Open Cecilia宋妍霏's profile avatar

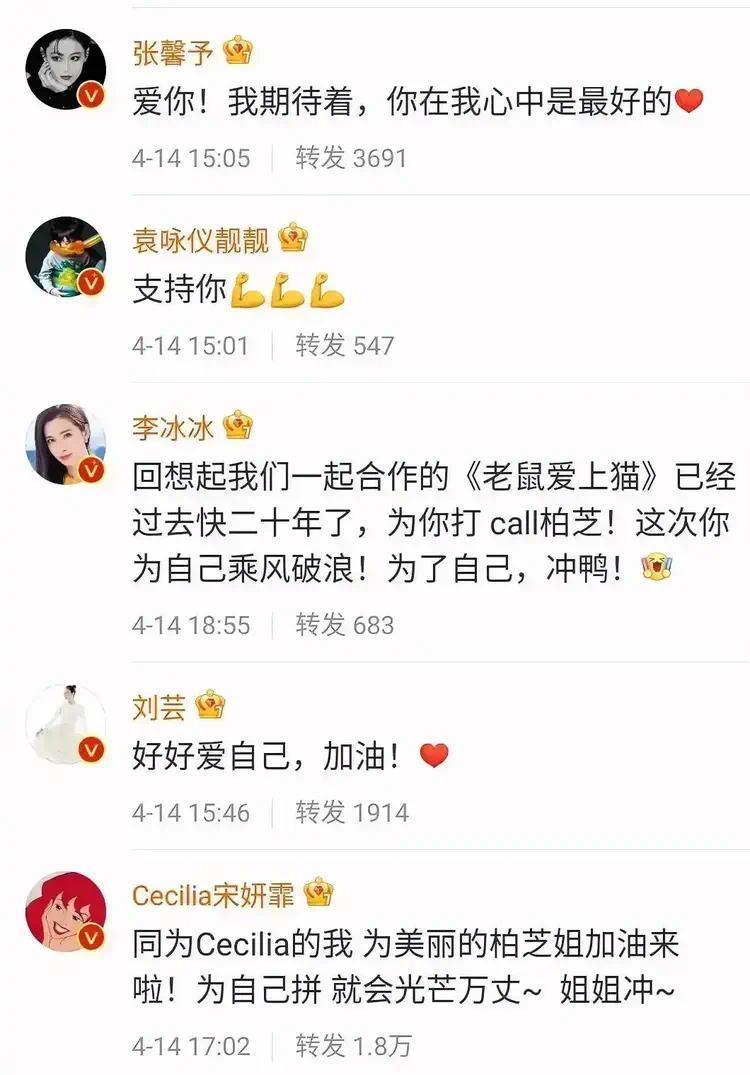[65, 910]
